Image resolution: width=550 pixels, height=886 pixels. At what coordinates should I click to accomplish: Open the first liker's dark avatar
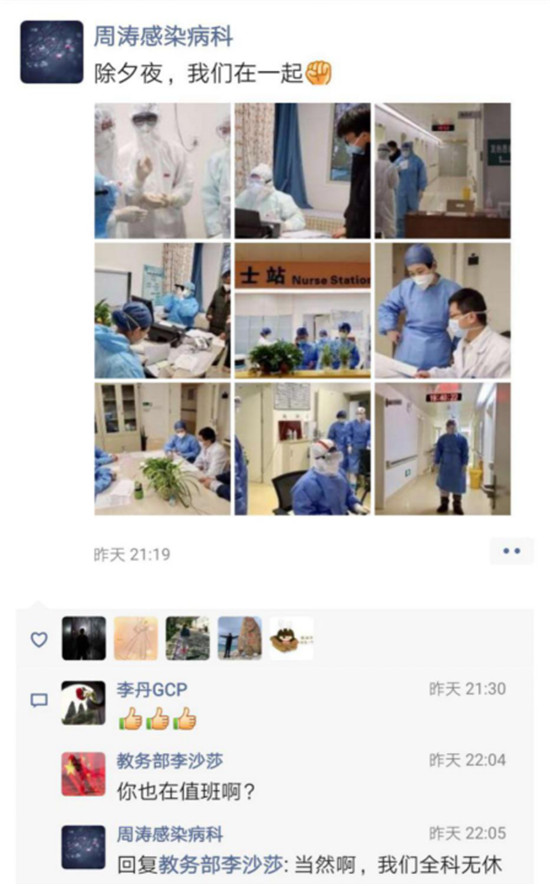pos(84,638)
